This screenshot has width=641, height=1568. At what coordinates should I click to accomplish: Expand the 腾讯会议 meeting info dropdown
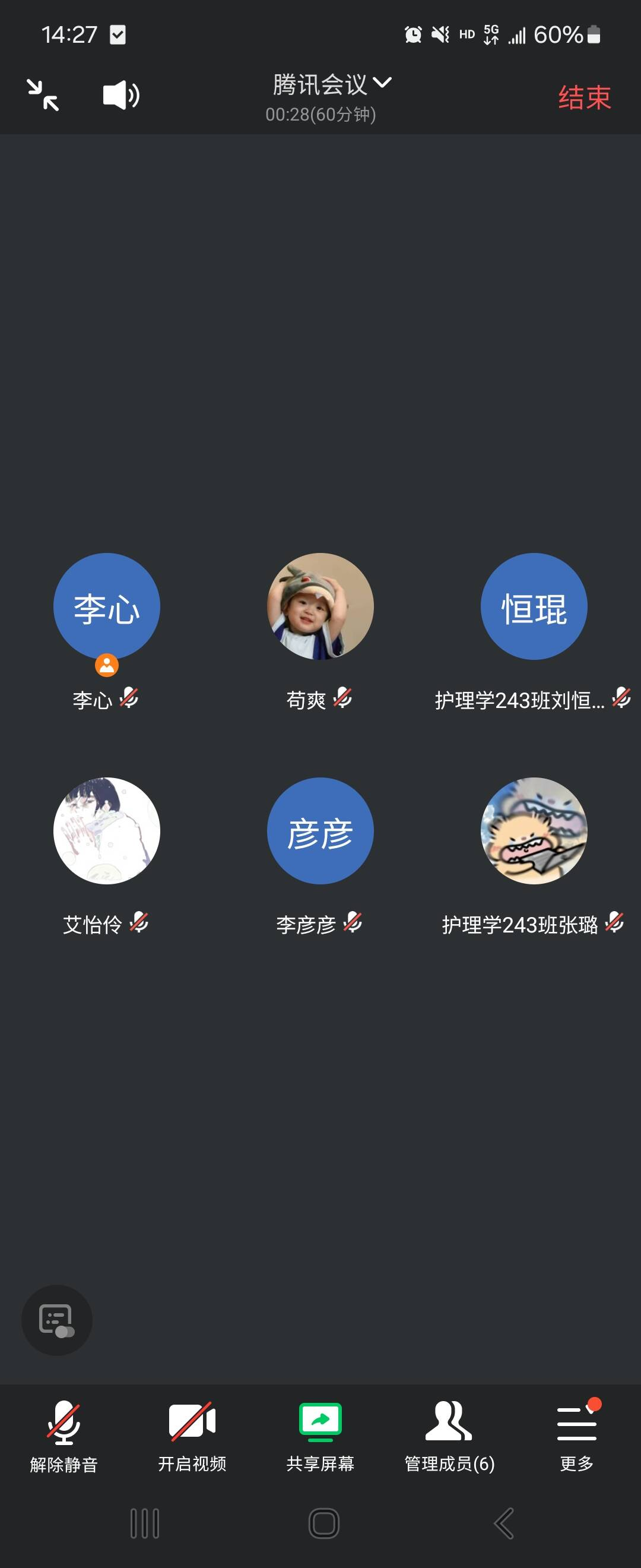(331, 84)
